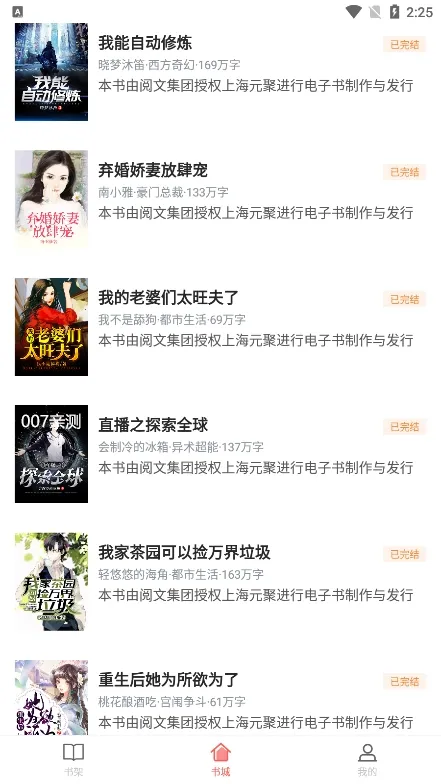
Task: Go to the 书城 tab
Action: pyautogui.click(x=220, y=760)
